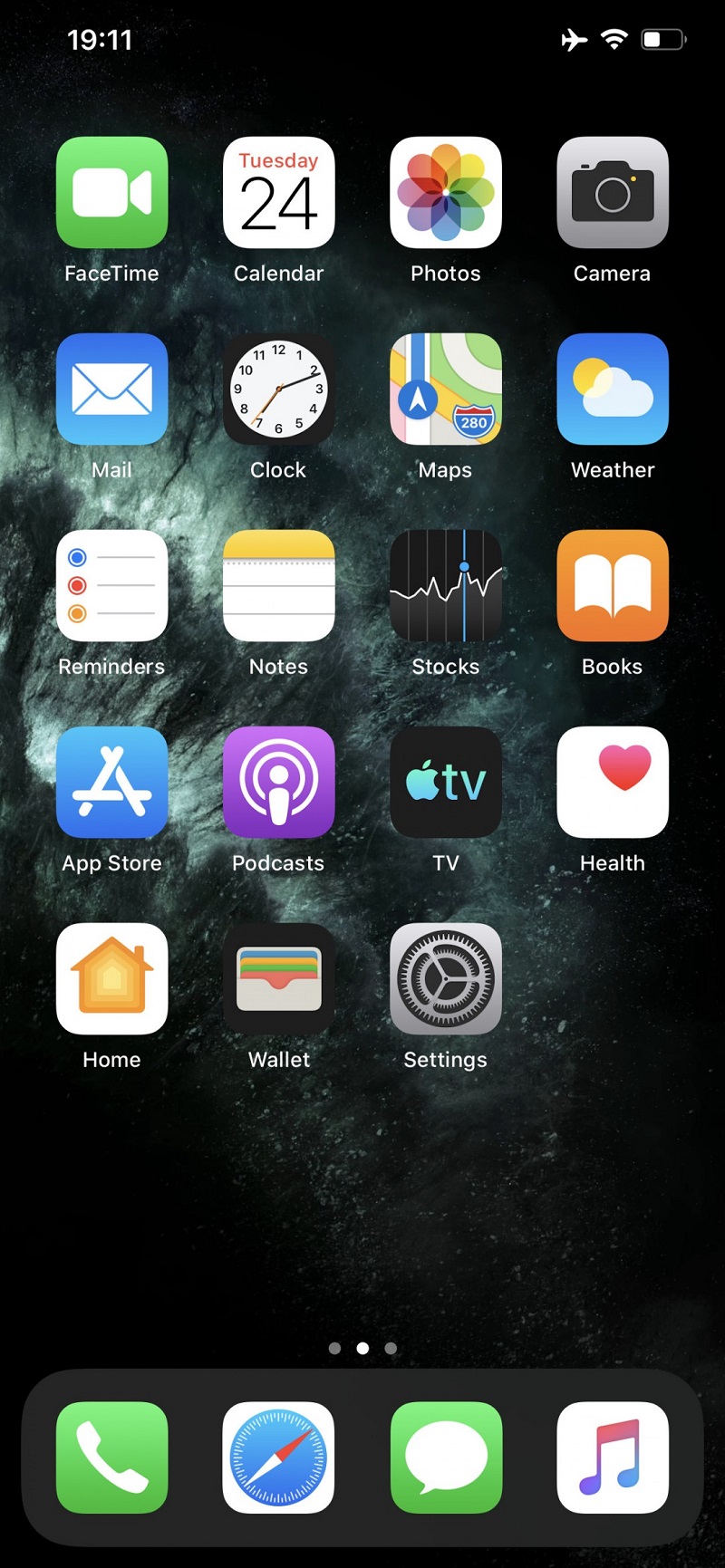Viewport: 725px width, 1568px height.
Task: Open the Reminders app
Action: 111,585
